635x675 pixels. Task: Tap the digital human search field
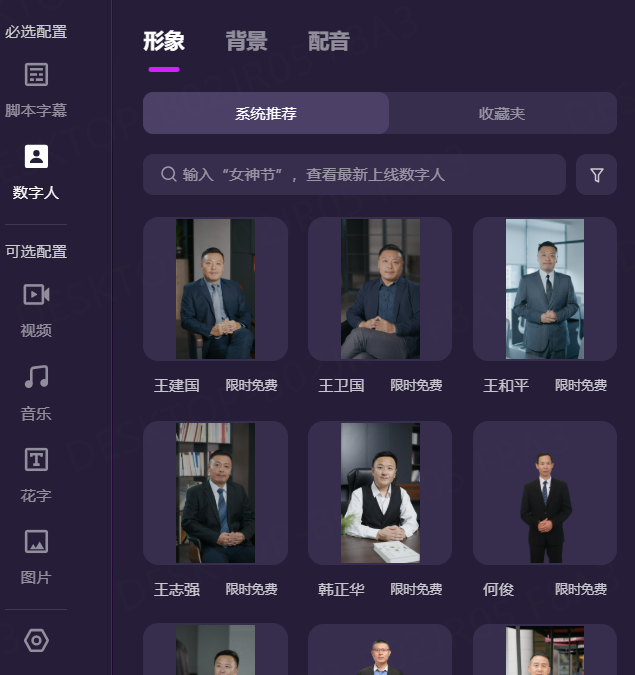pyautogui.click(x=355, y=175)
